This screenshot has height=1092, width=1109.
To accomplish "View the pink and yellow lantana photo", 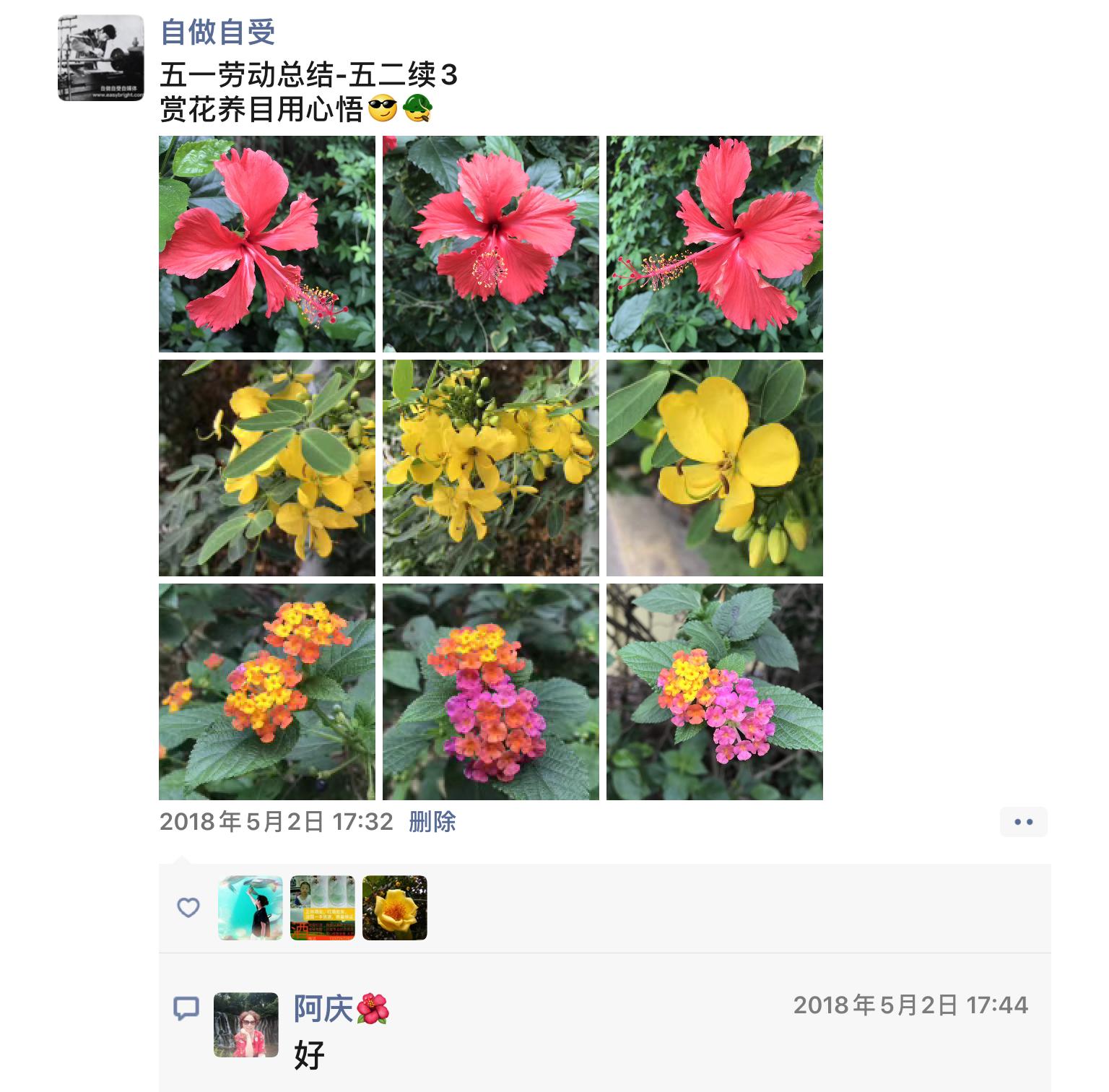I will point(715,692).
